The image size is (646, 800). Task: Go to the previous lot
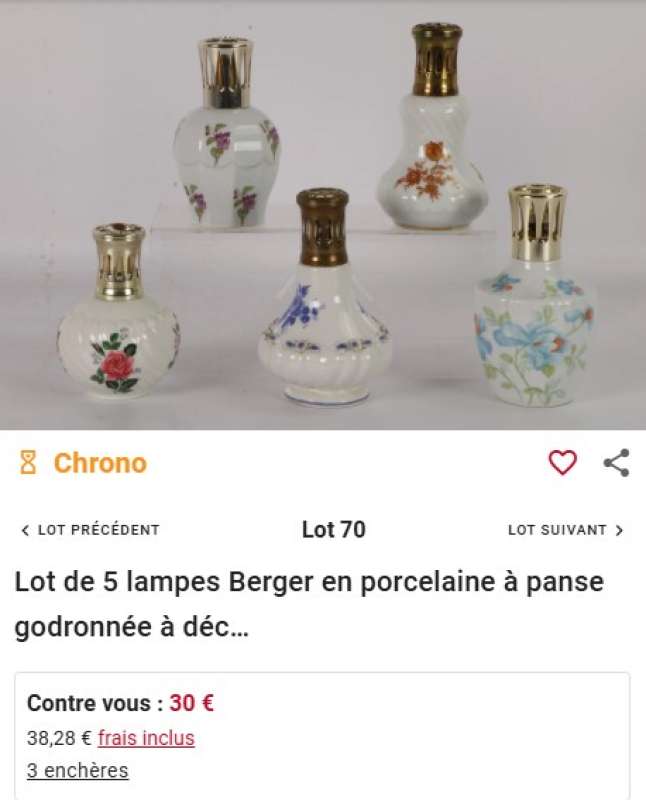click(x=90, y=530)
